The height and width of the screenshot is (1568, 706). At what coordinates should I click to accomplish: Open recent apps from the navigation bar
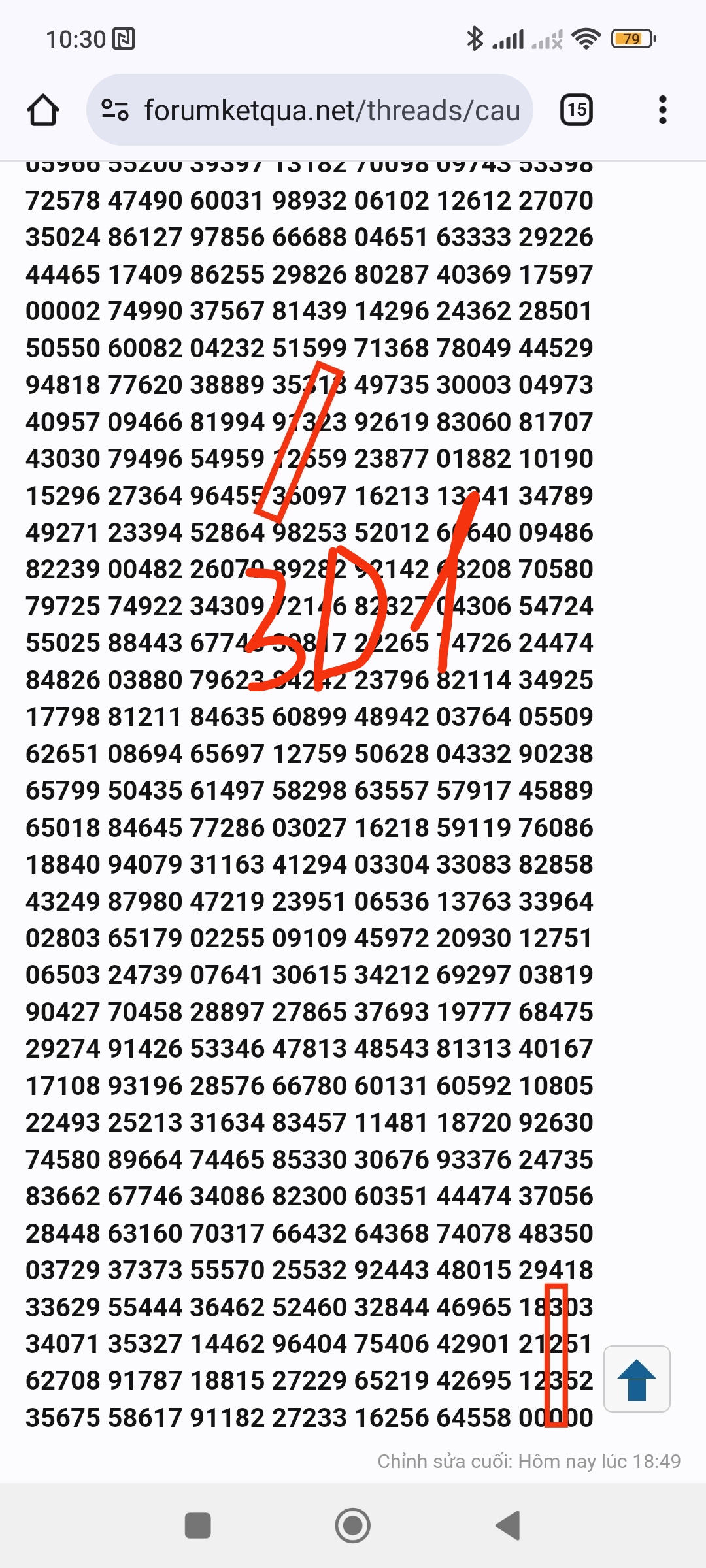198,1526
